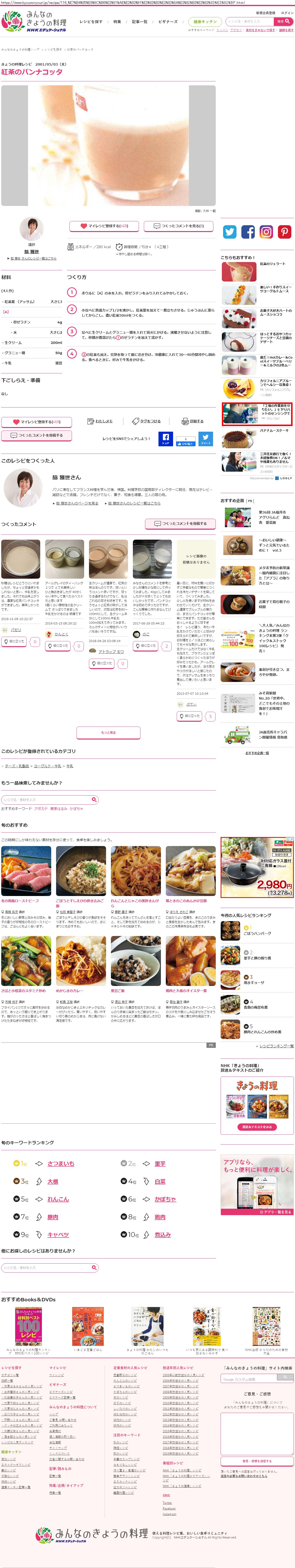
Task: Open the さつまいも keyword ranking link
Action: [x=61, y=1163]
